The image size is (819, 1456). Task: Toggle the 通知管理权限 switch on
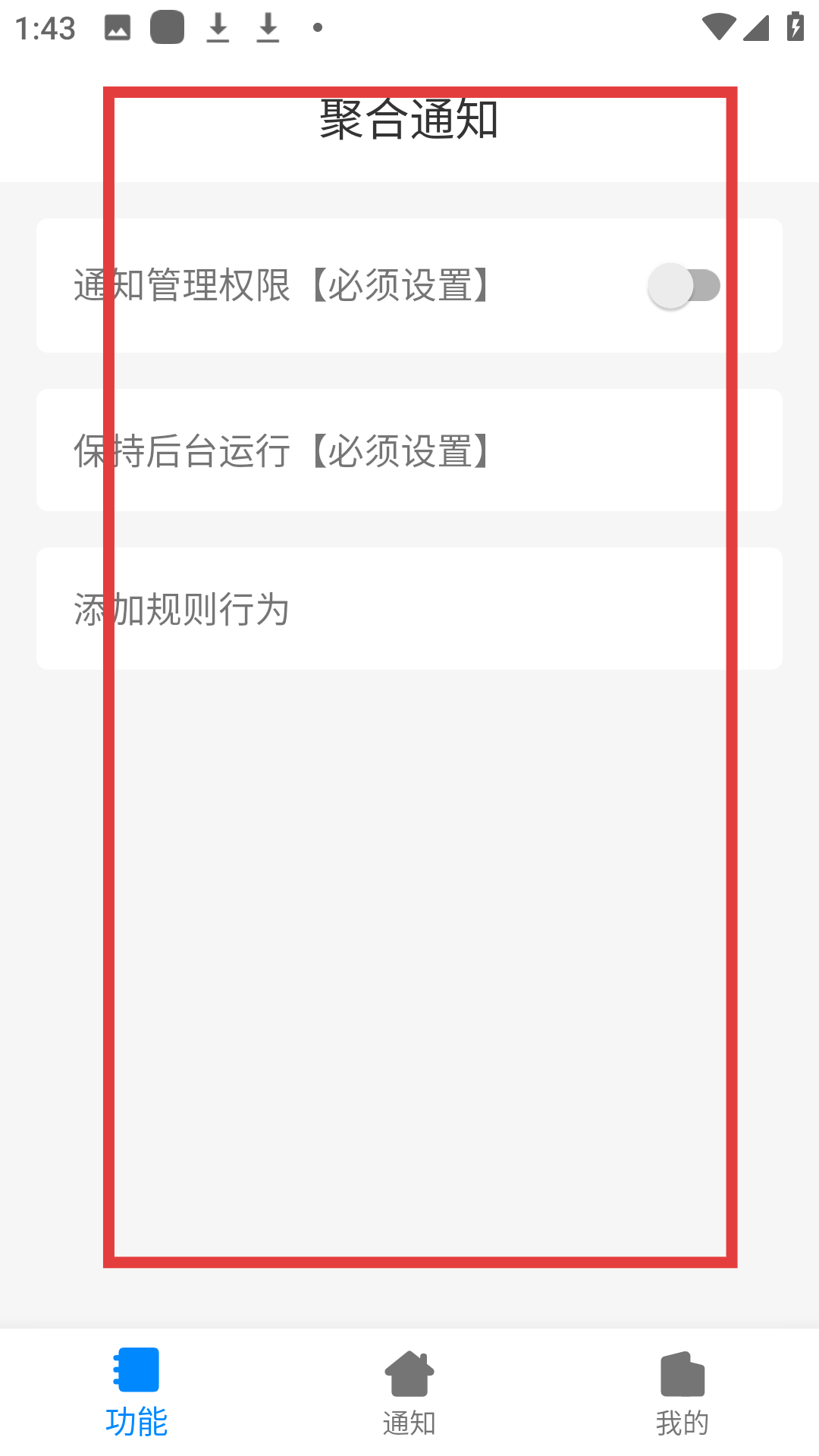(x=684, y=286)
